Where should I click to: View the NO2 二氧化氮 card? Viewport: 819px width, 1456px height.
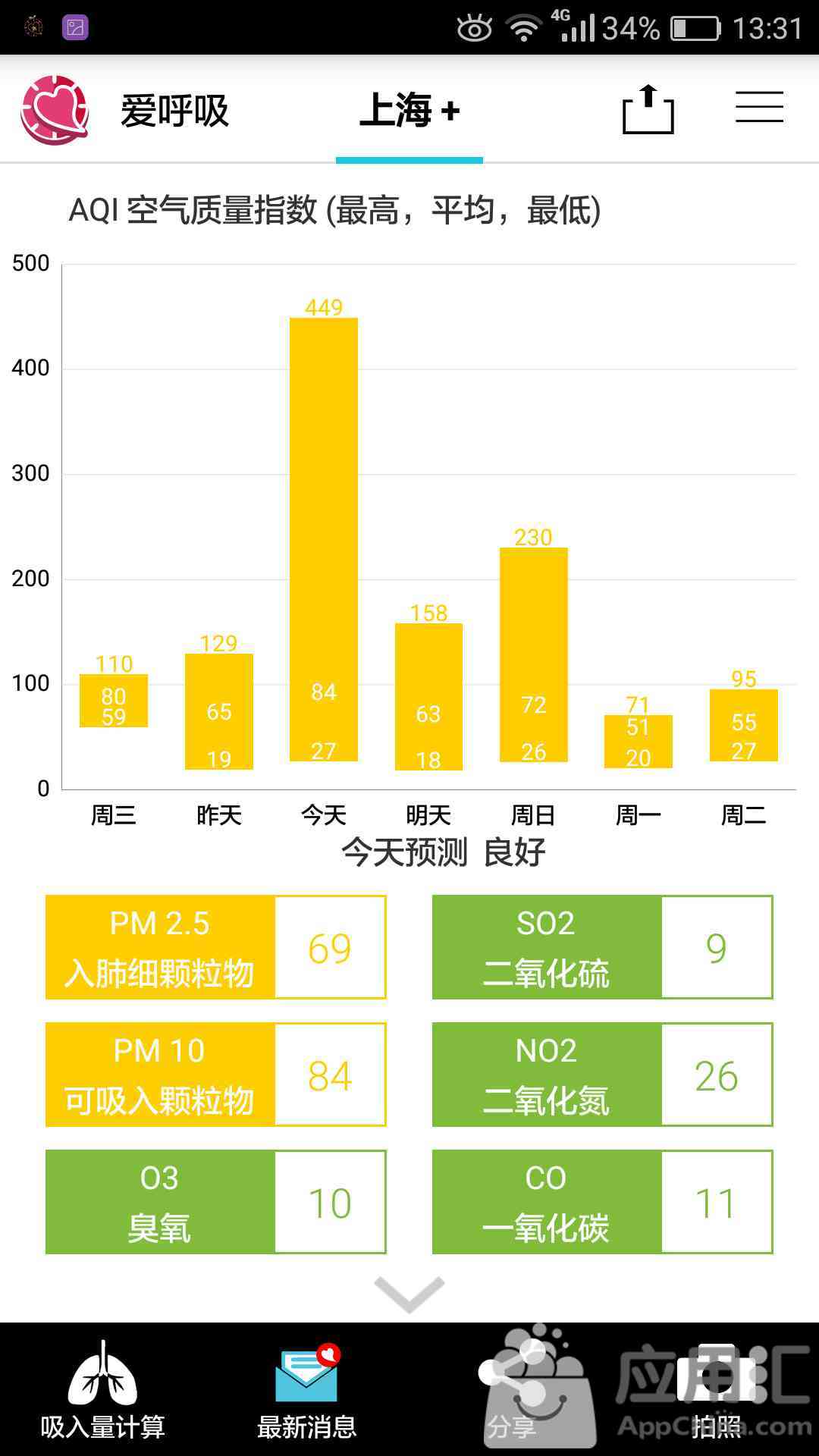coord(602,1075)
